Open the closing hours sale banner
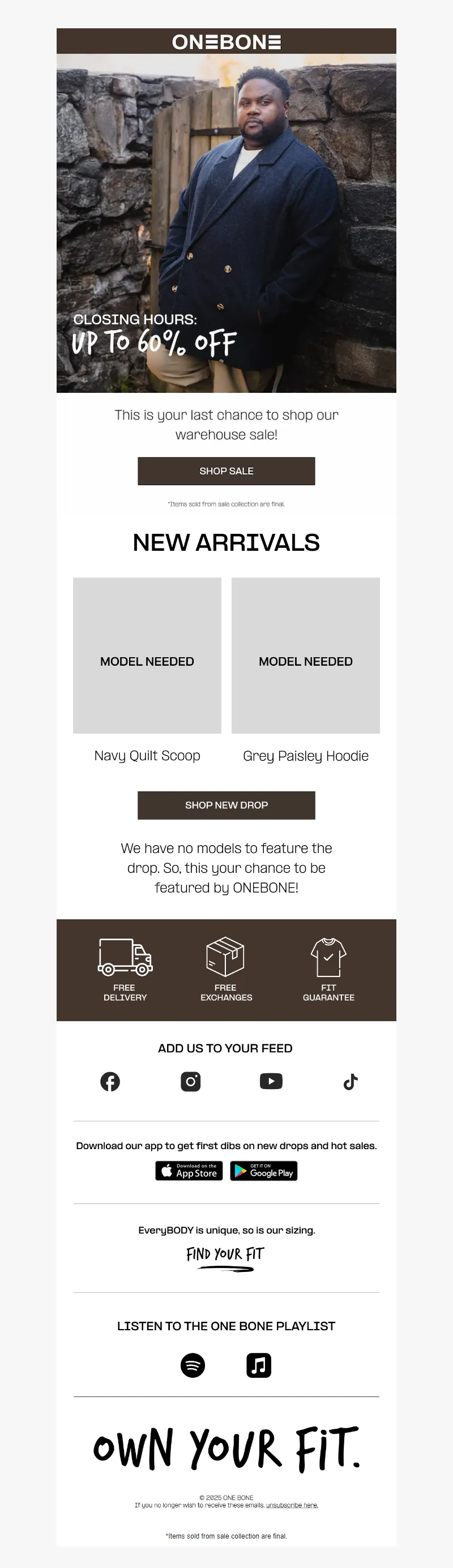 226,223
